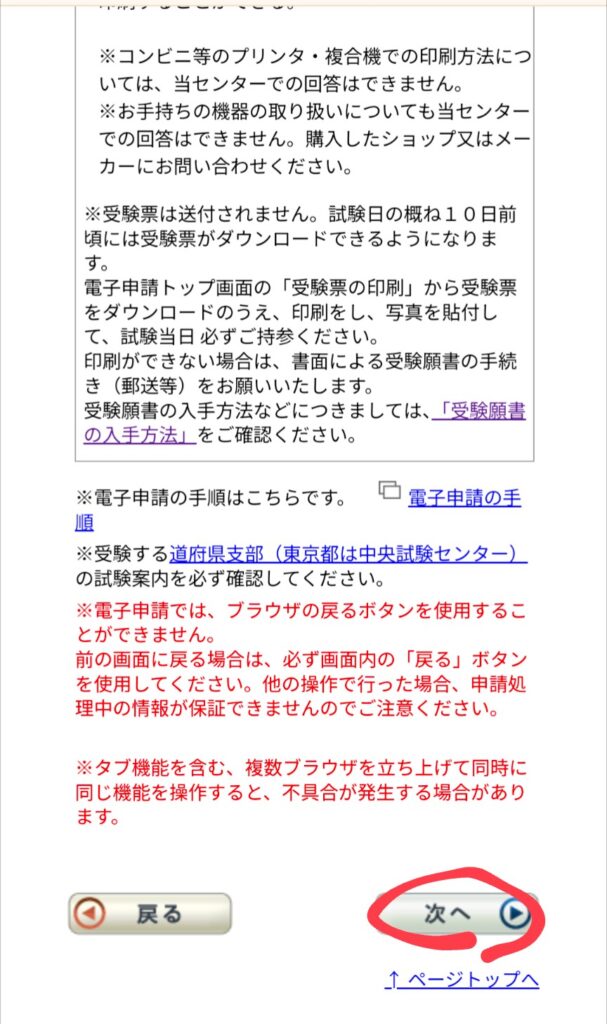
Task: Open the 受験願書の入手方法 link
Action: [x=478, y=412]
